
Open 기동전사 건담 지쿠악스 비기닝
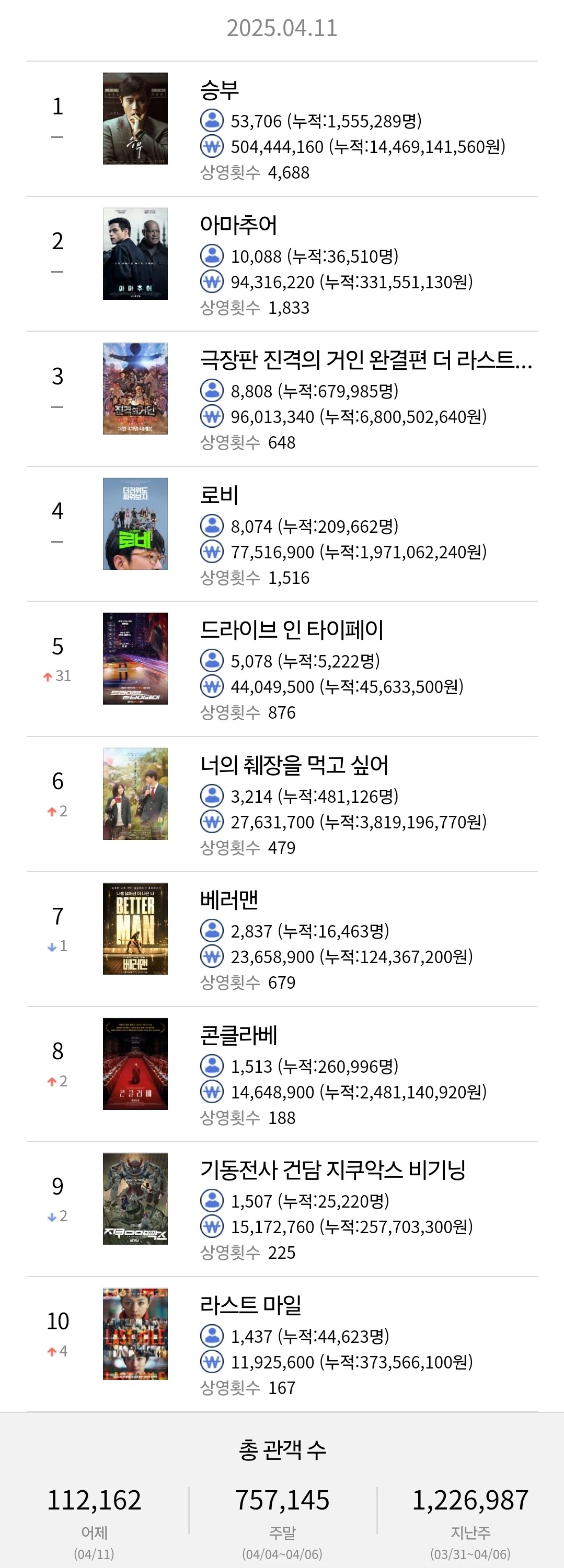282,1209
